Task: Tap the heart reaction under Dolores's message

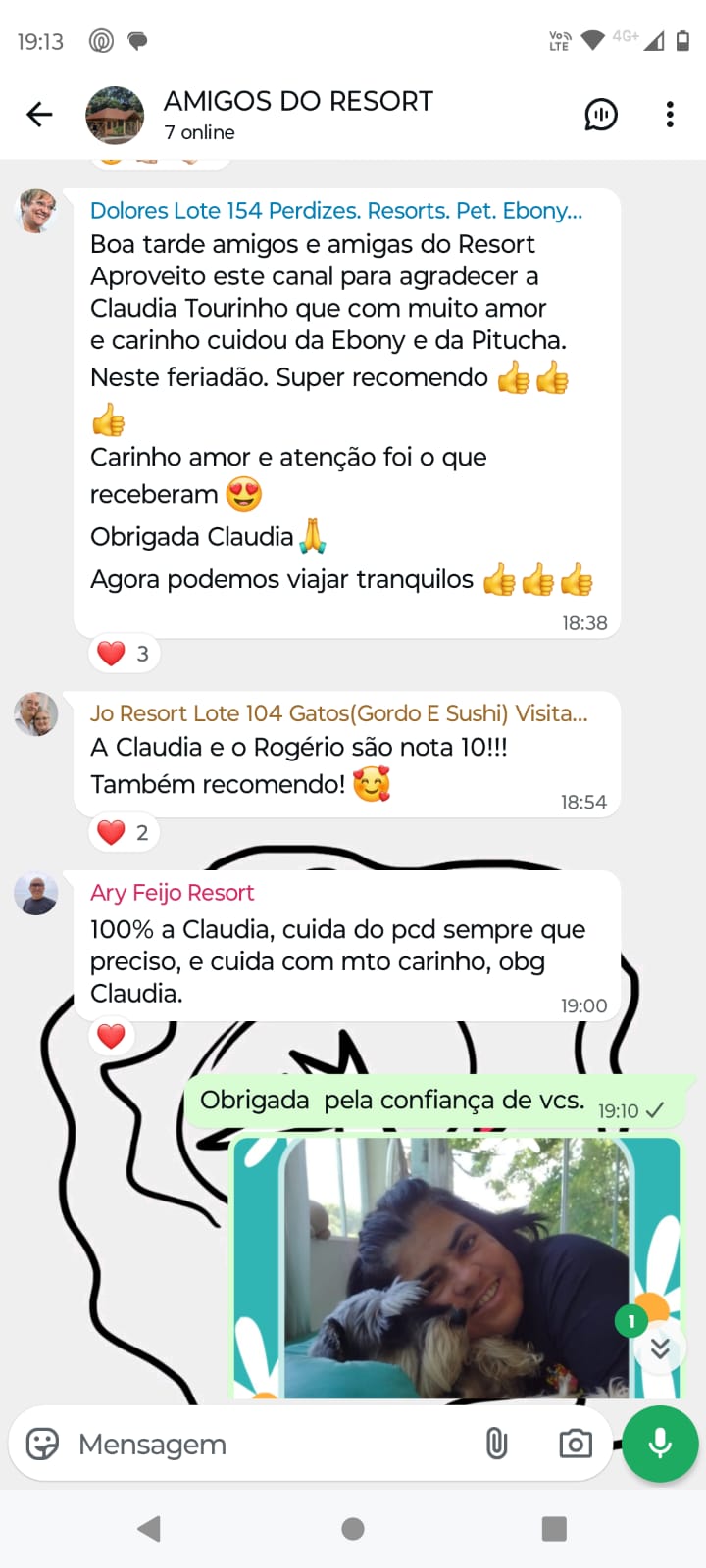Action: [123, 653]
